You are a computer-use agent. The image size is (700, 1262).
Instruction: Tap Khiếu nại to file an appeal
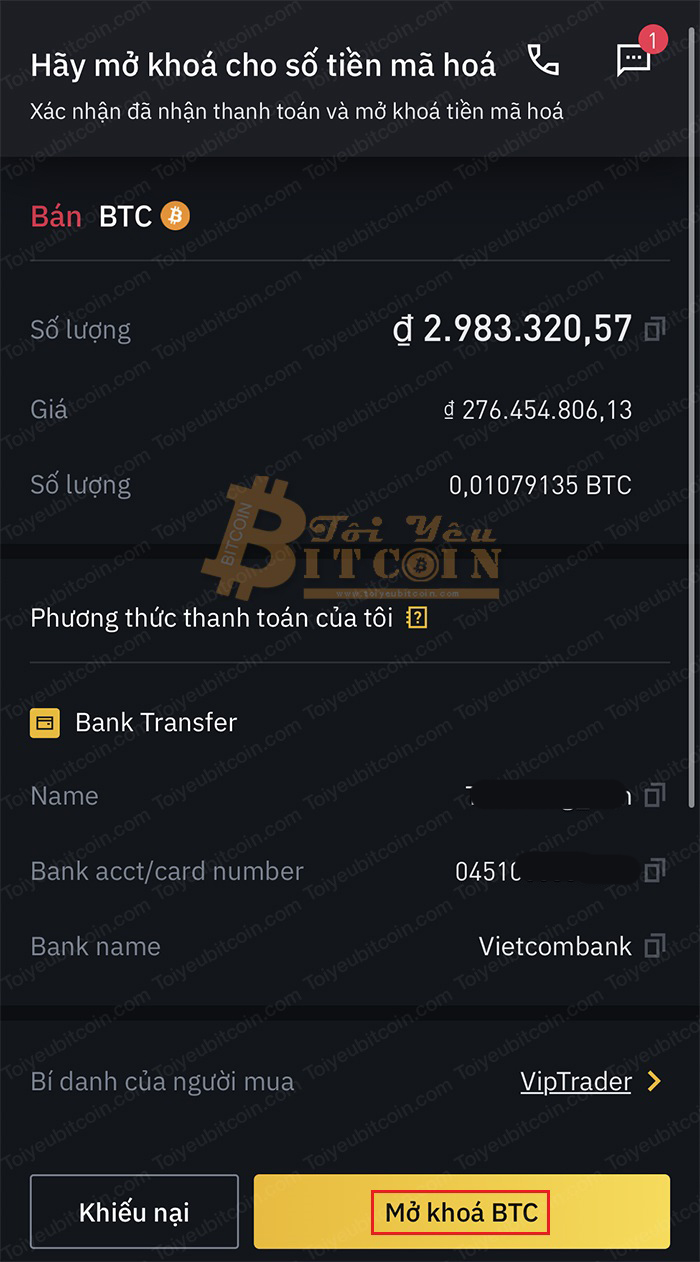click(134, 1212)
